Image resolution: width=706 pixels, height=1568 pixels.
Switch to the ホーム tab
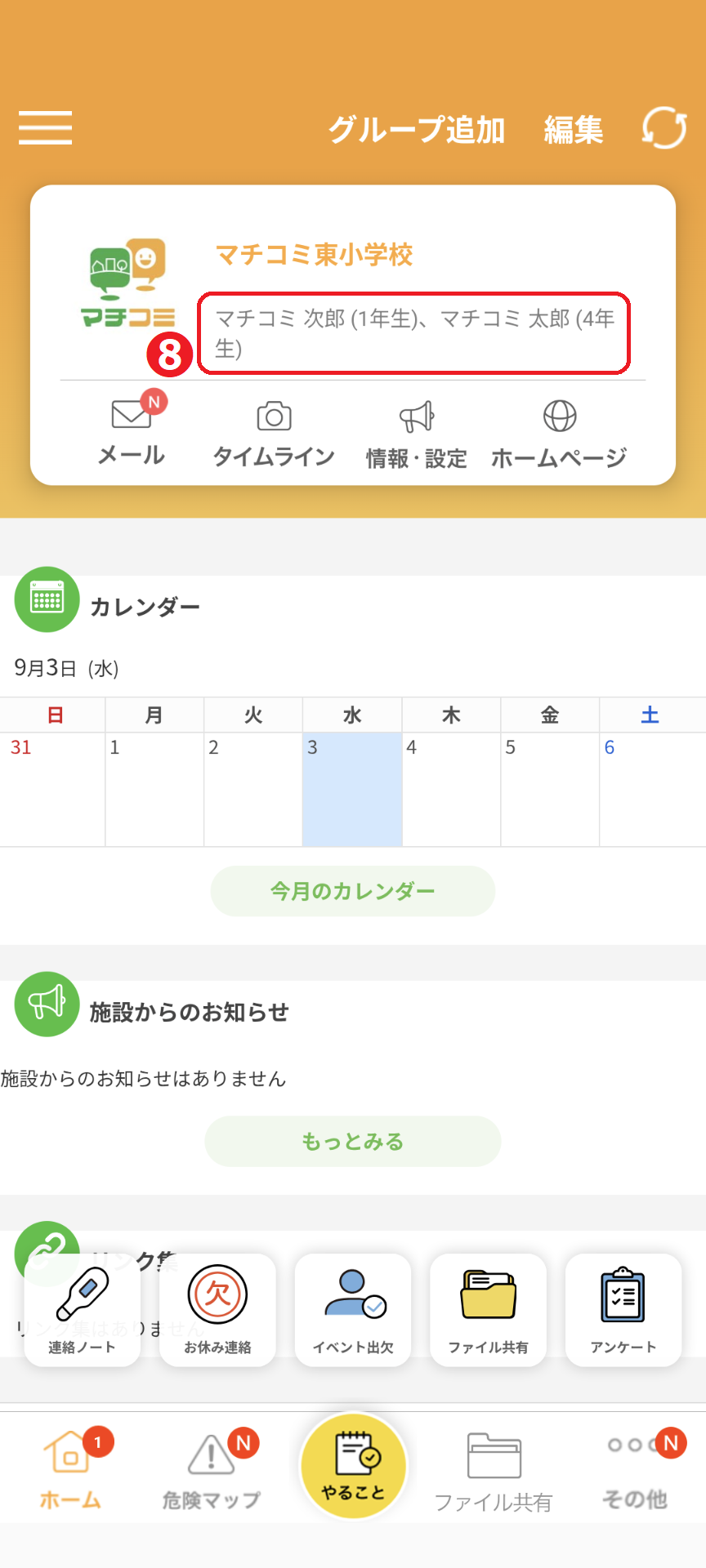click(x=71, y=1469)
